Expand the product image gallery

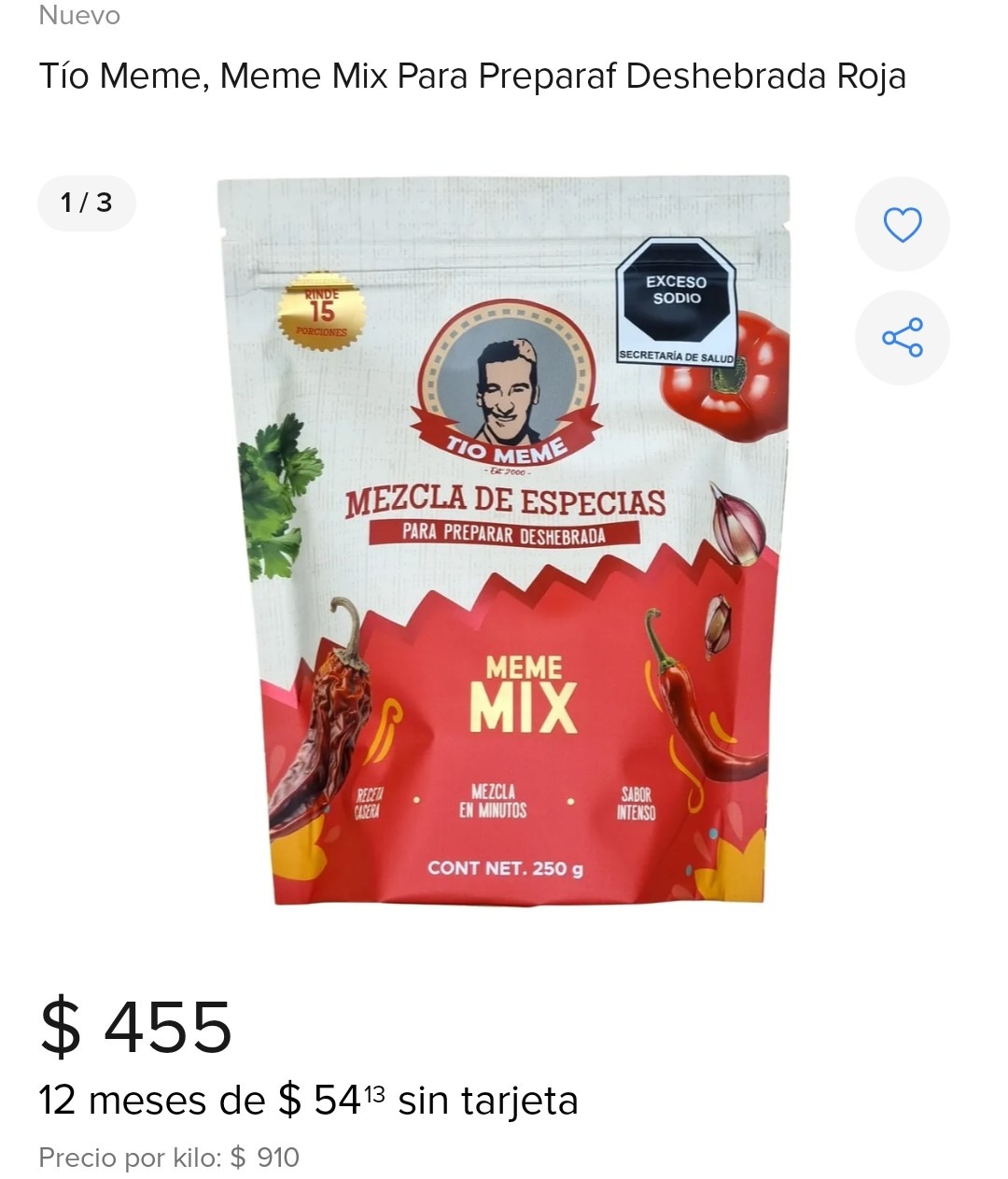click(x=504, y=560)
